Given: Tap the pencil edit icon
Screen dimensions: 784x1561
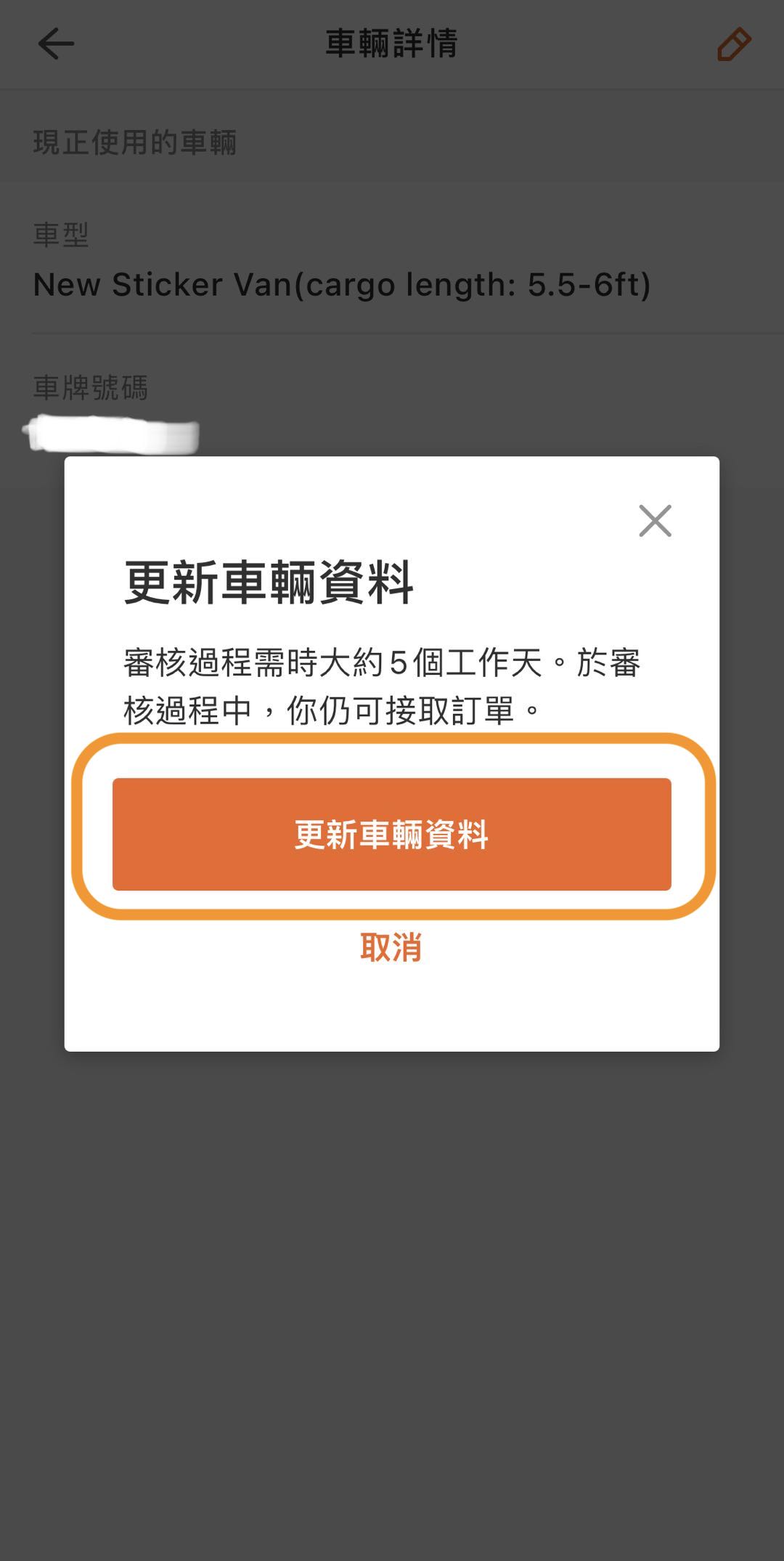Looking at the screenshot, I should click(x=733, y=44).
